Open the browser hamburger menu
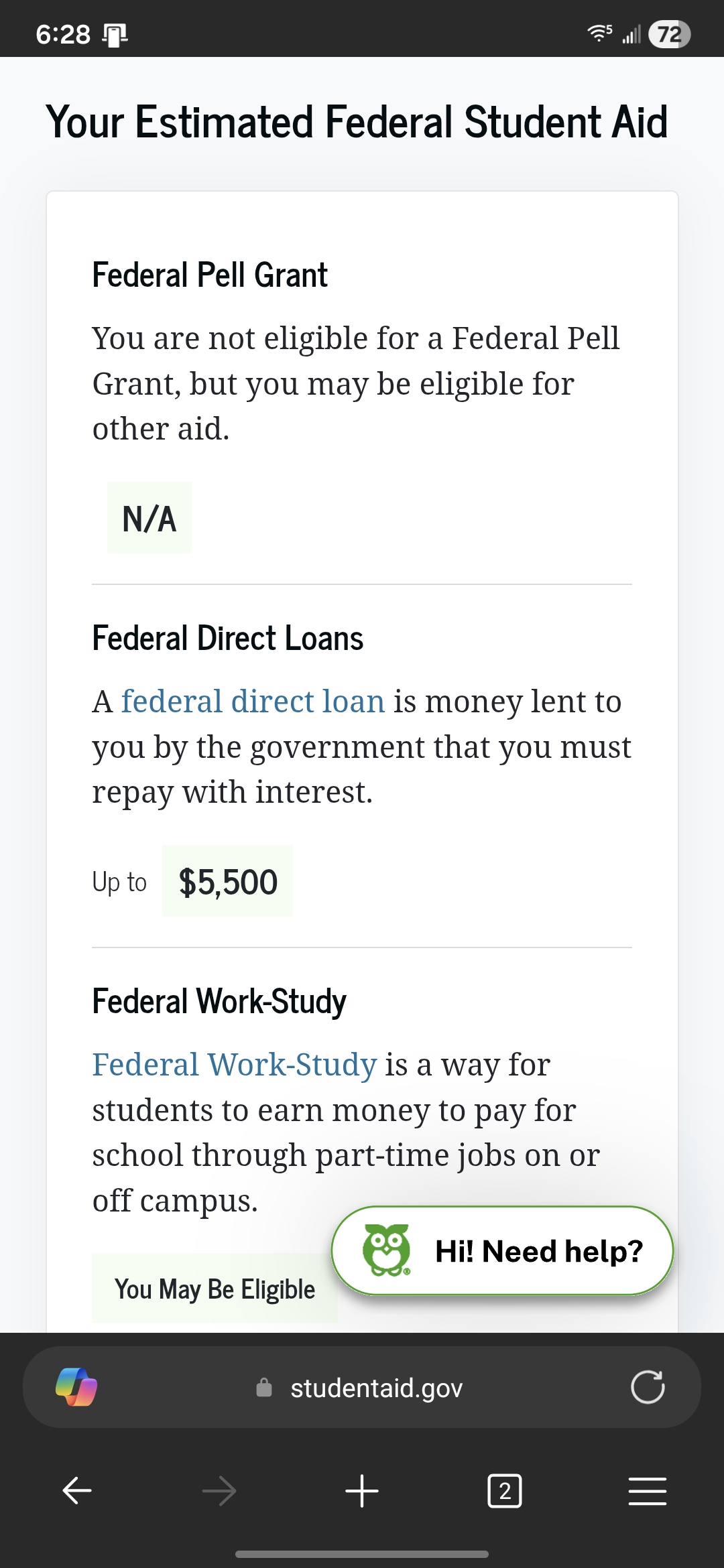Screen dimensions: 724x1568 [x=648, y=1491]
